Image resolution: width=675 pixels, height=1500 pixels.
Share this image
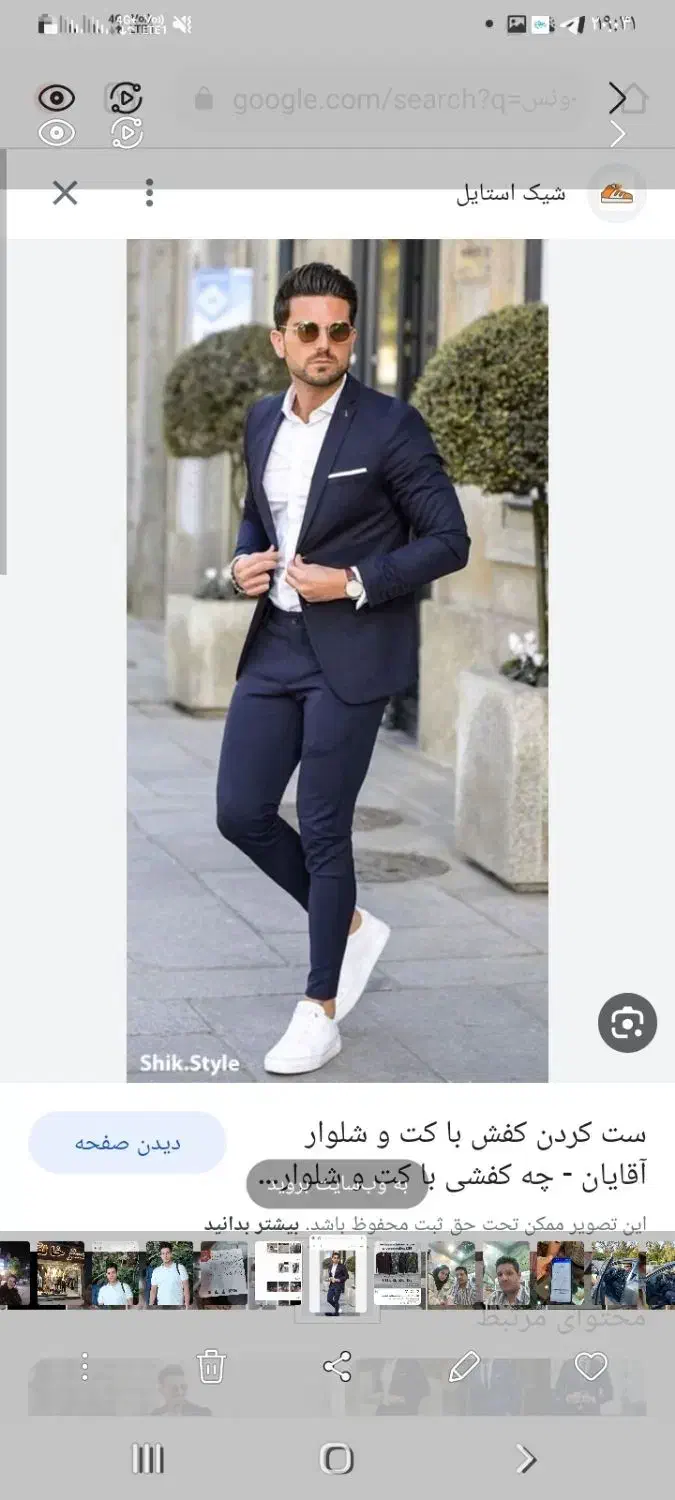[337, 1366]
